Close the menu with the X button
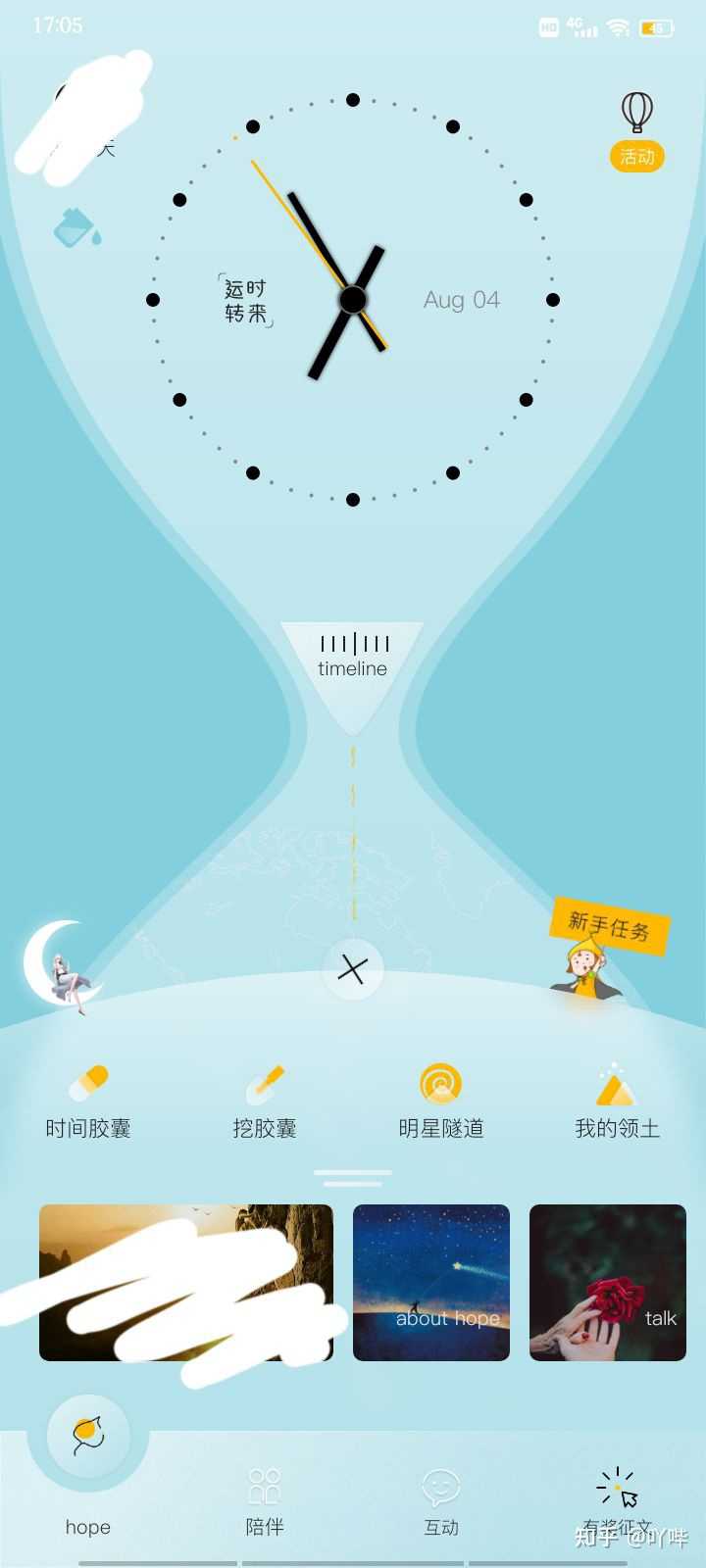Image resolution: width=706 pixels, height=1568 pixels. (352, 969)
